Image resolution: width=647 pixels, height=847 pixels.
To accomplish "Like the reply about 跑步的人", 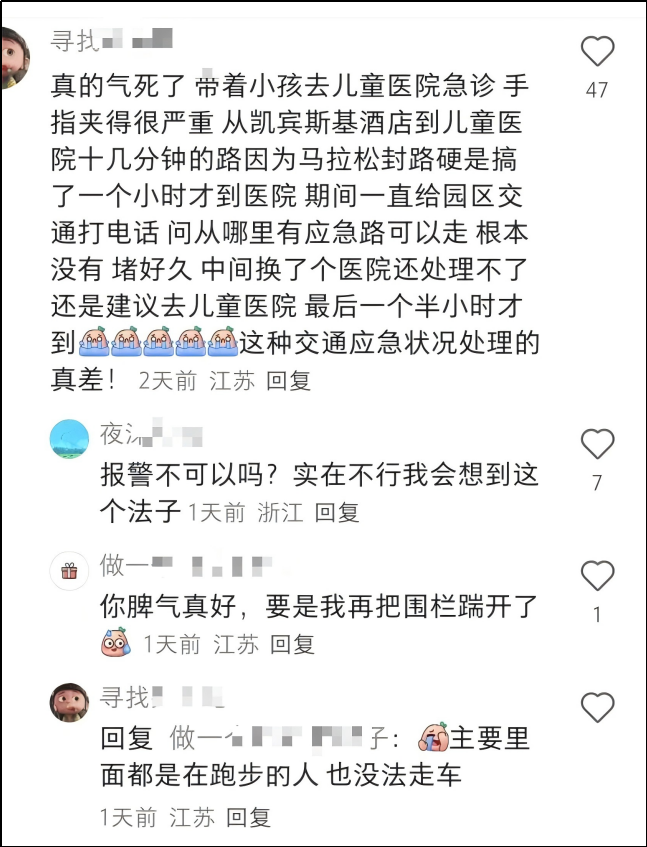I will coord(597,707).
